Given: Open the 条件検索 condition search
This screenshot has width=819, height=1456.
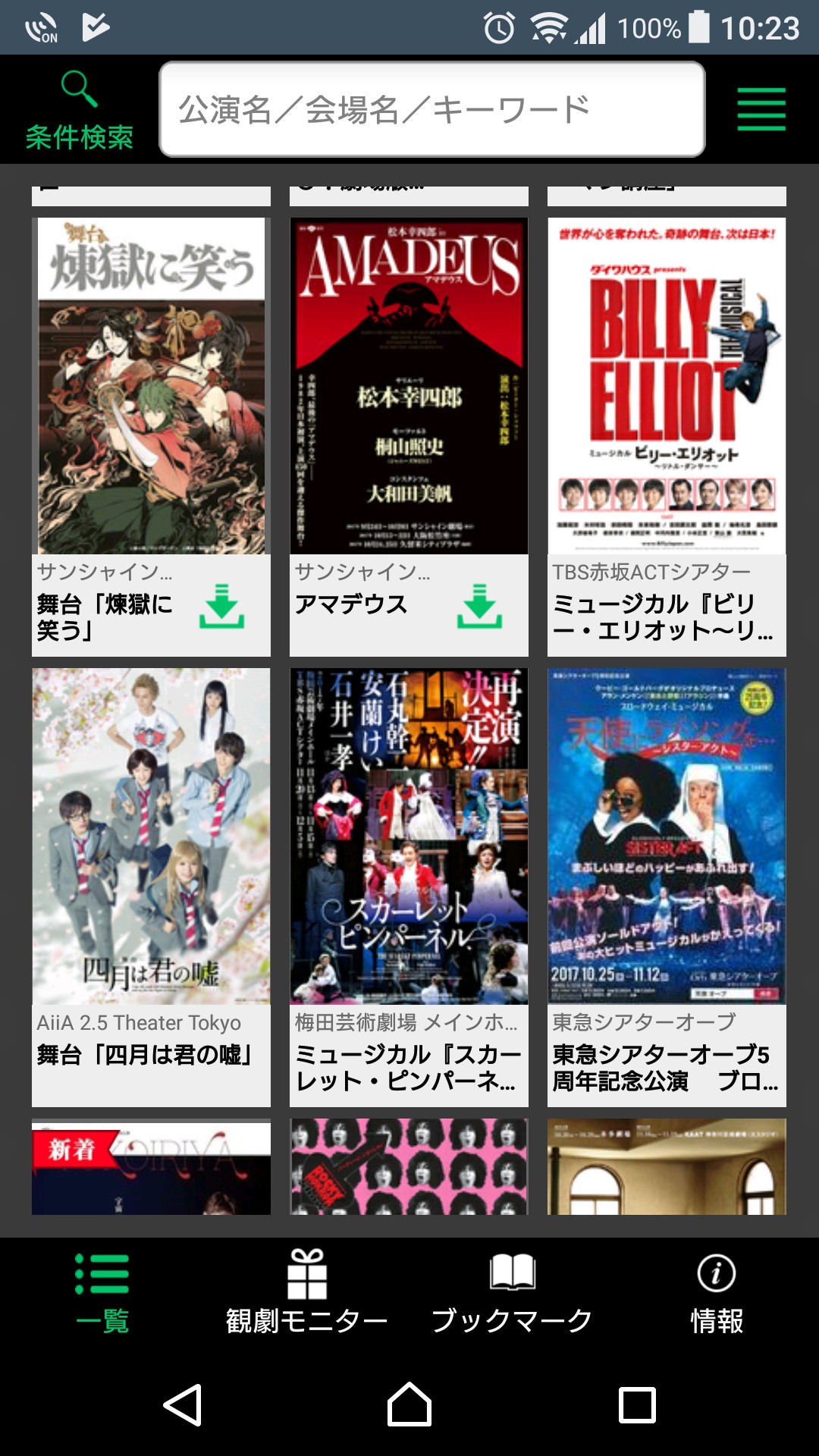Looking at the screenshot, I should click(x=79, y=109).
